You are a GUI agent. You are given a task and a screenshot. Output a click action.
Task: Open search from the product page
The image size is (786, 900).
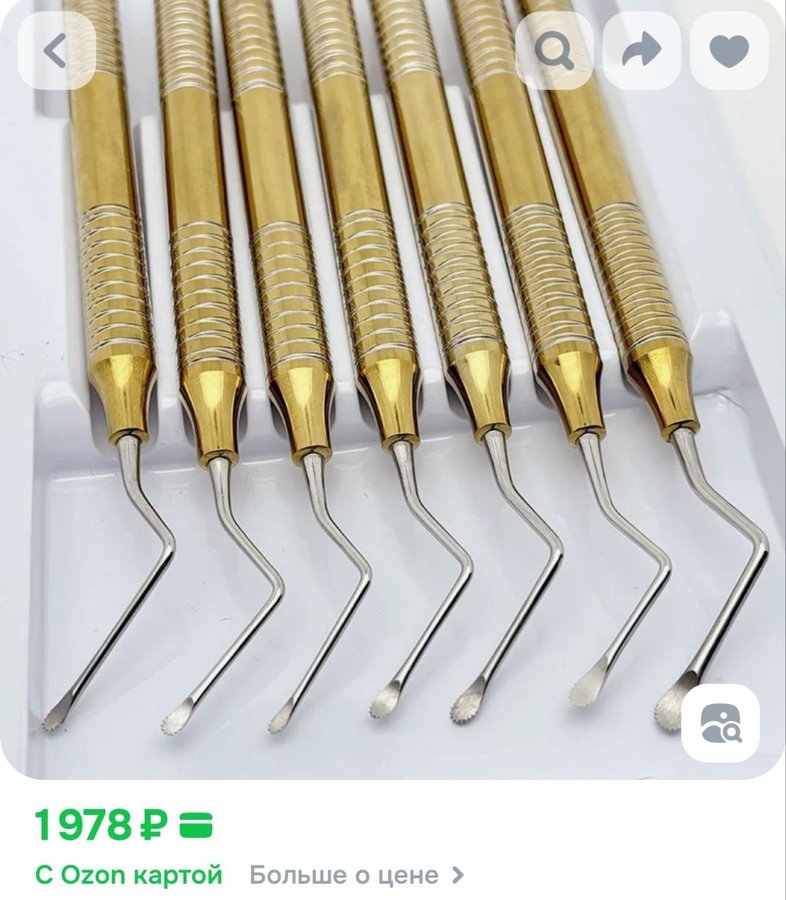tap(554, 51)
